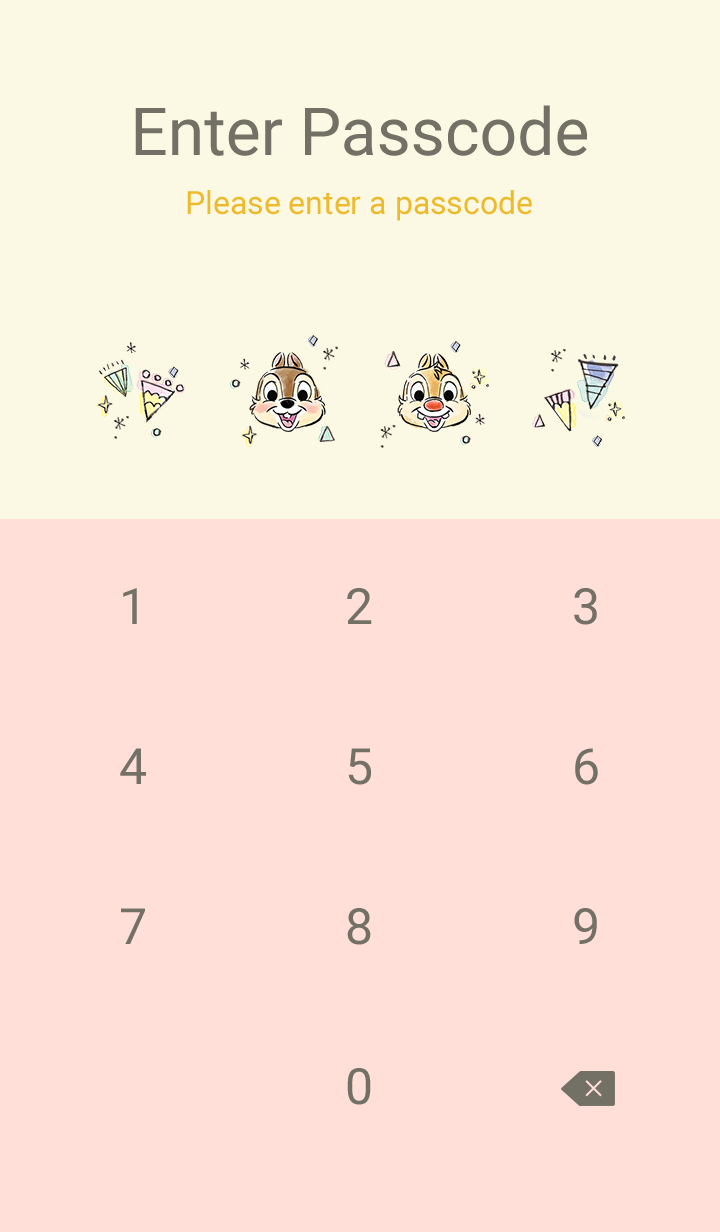Enter digit 4 on the passcode keypad
The width and height of the screenshot is (720, 1232).
pos(133,767)
